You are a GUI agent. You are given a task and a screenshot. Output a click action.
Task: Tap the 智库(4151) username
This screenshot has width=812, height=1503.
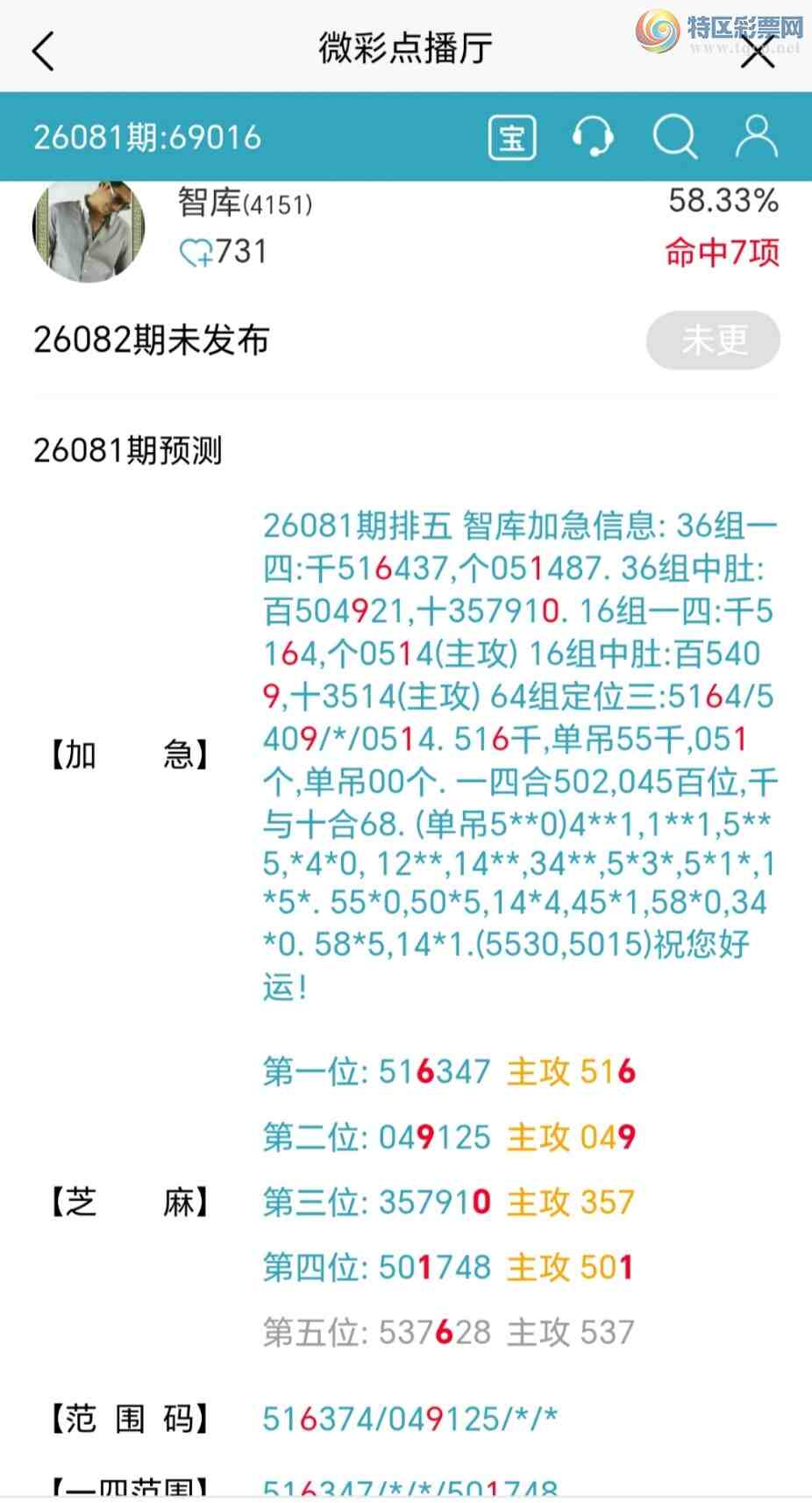click(x=246, y=204)
